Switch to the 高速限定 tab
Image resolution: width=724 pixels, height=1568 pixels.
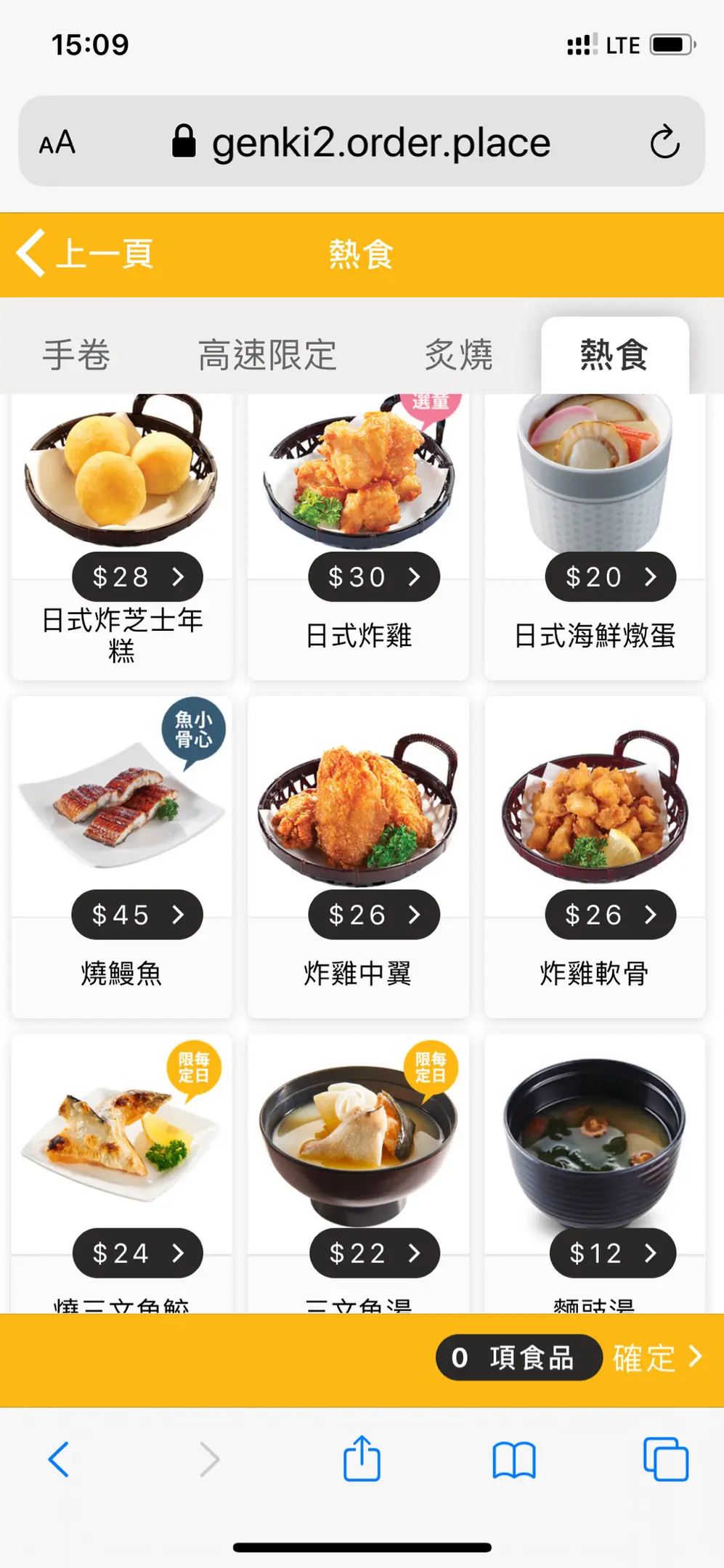tap(267, 355)
